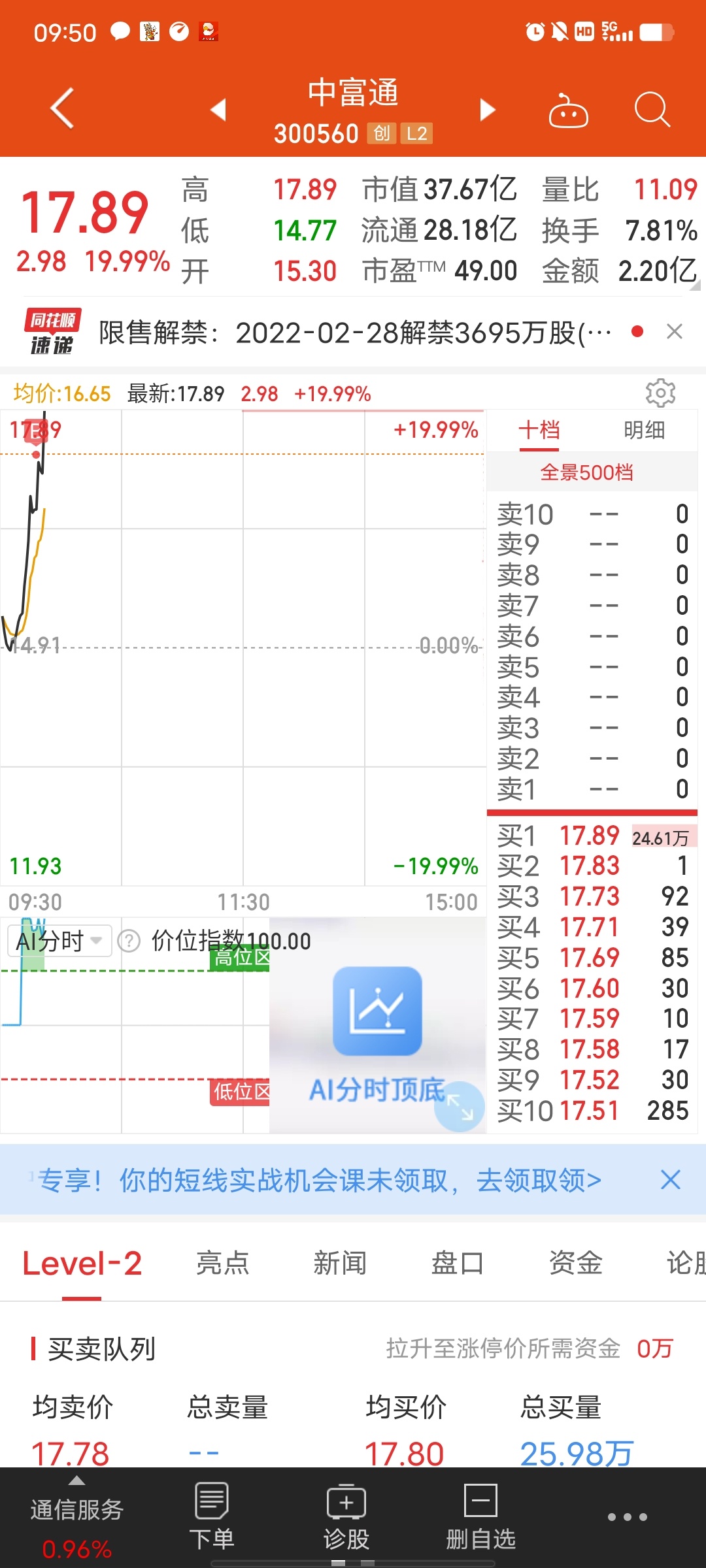Open stock search
Image resolution: width=706 pixels, height=1568 pixels.
(652, 109)
